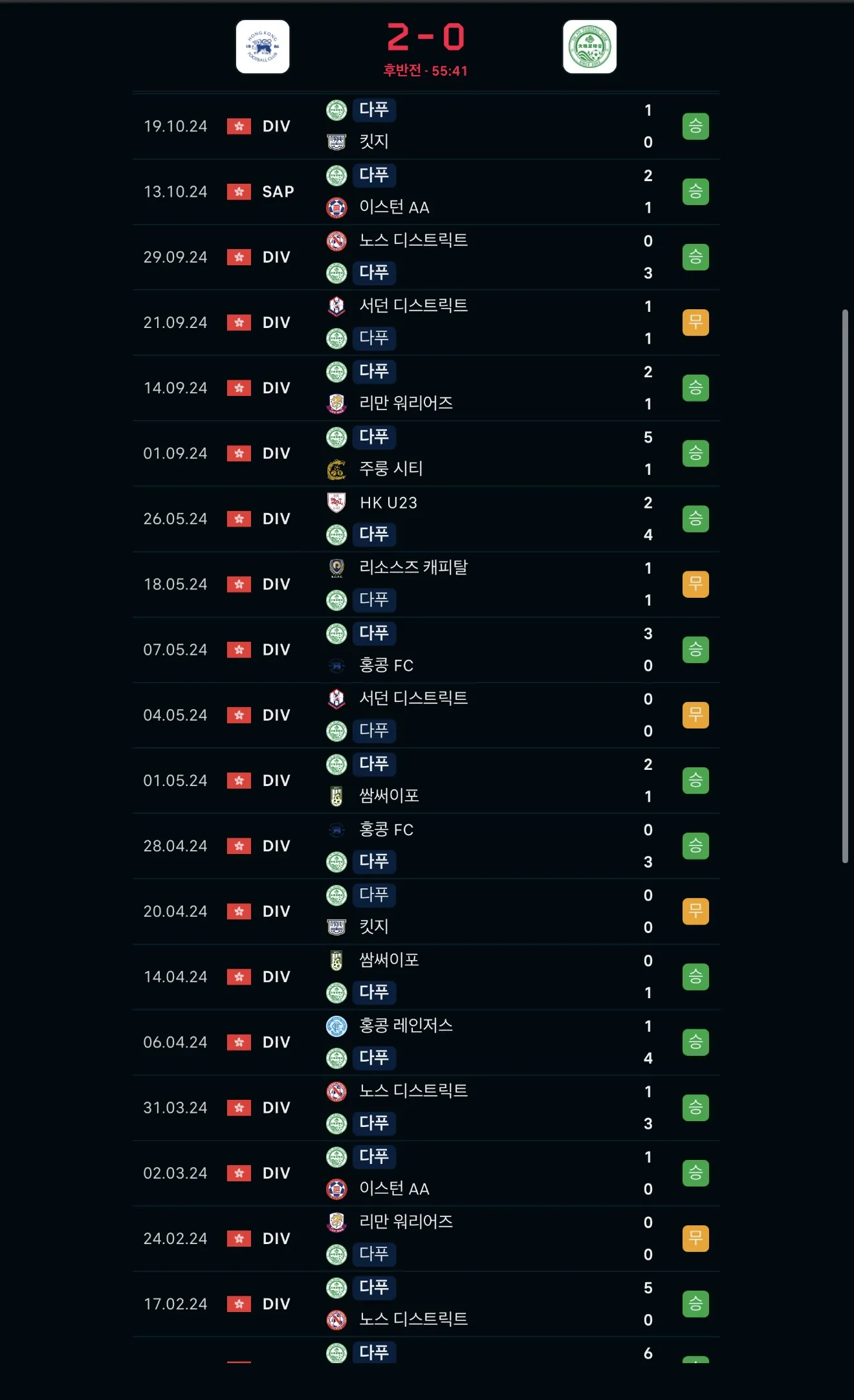Viewport: 854px width, 1400px height.
Task: Select the 02.03.24 match against 이스턴 AA
Action: [x=426, y=1173]
